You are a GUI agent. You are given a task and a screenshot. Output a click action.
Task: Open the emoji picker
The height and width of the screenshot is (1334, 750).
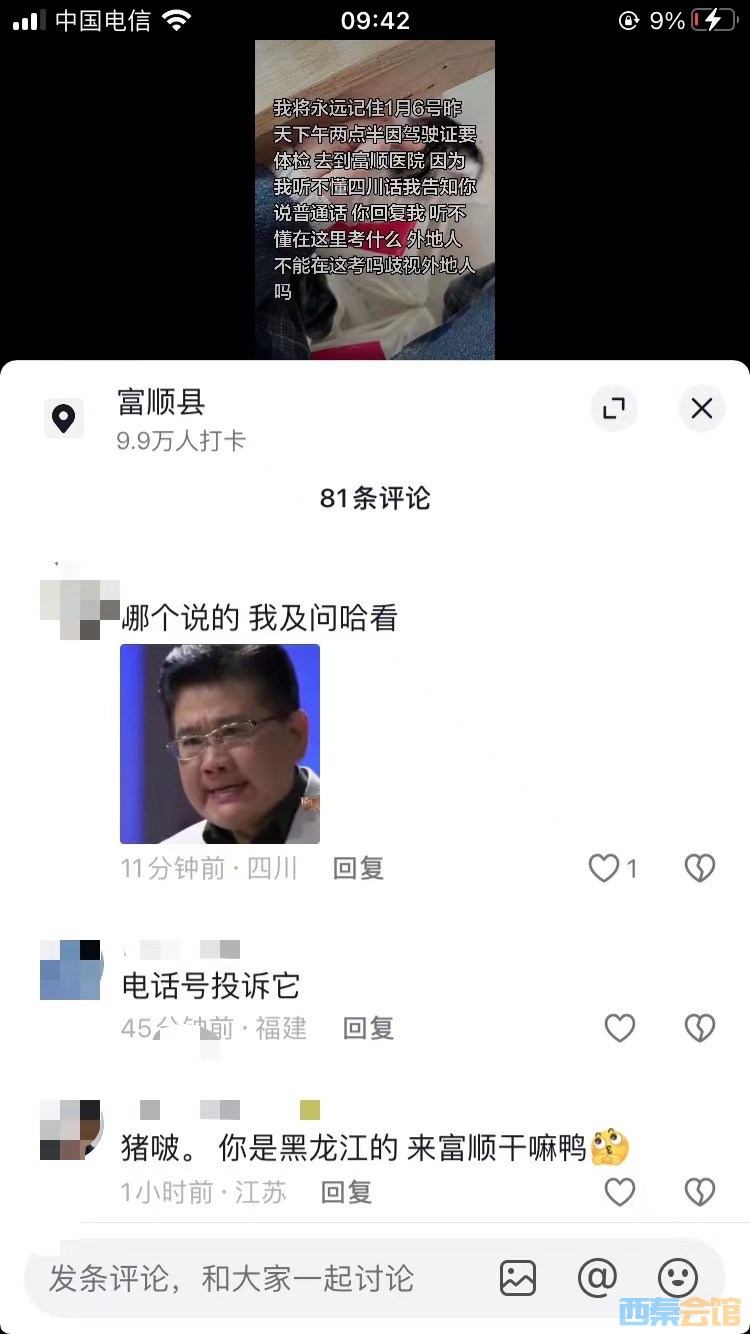[x=677, y=1278]
